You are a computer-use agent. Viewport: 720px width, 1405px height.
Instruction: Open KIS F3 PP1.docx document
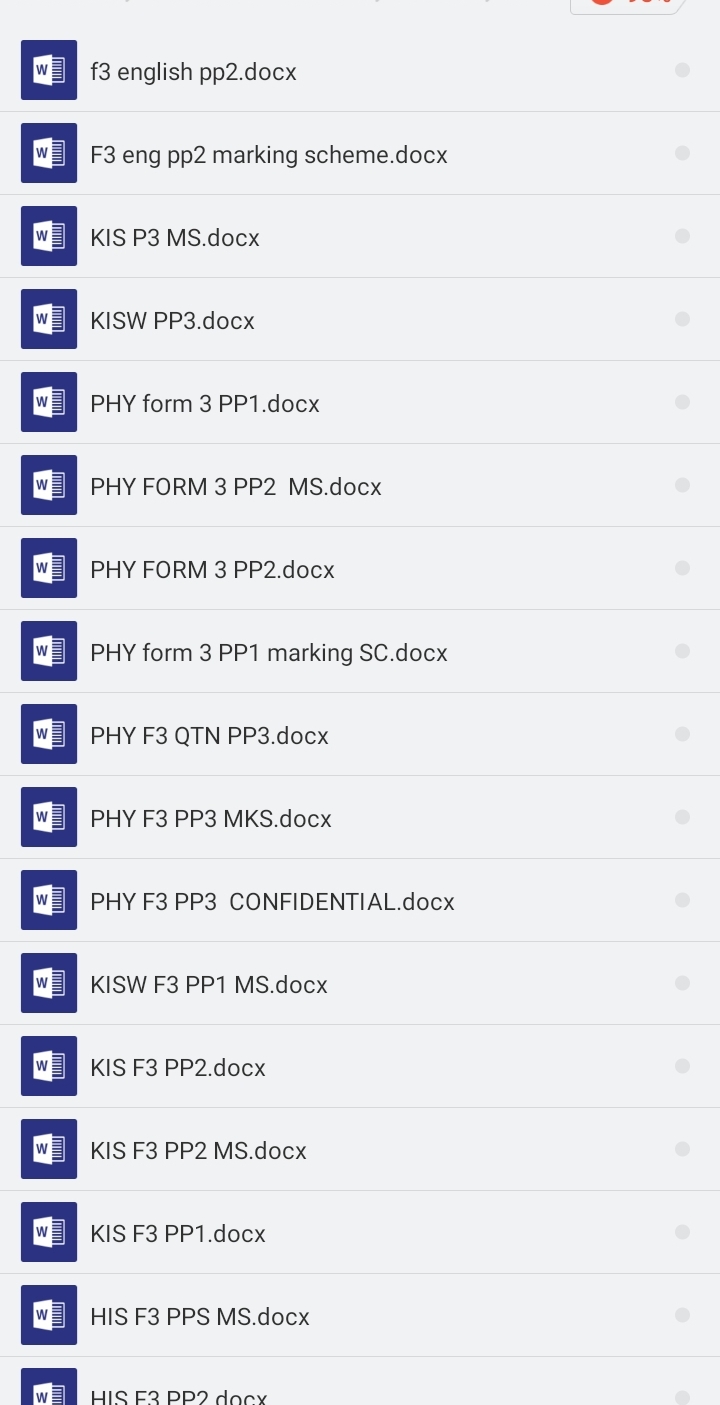pos(178,1234)
